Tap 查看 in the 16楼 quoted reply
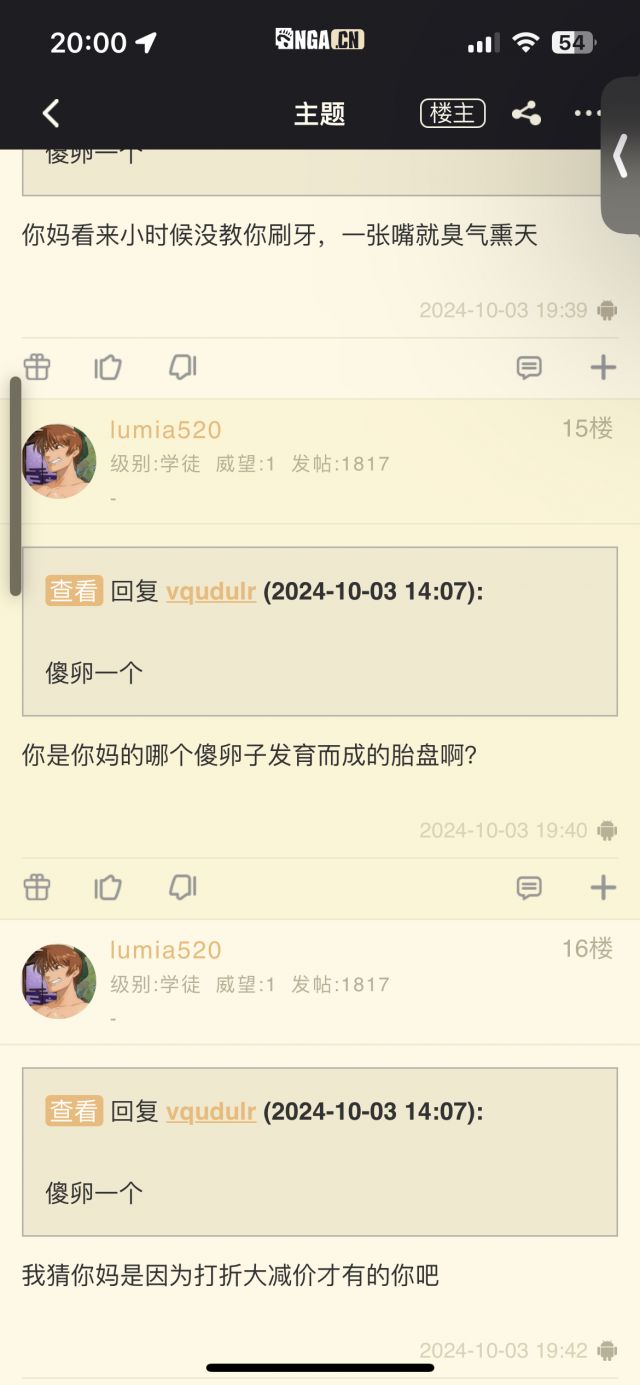The width and height of the screenshot is (640, 1385). pyautogui.click(x=74, y=1111)
